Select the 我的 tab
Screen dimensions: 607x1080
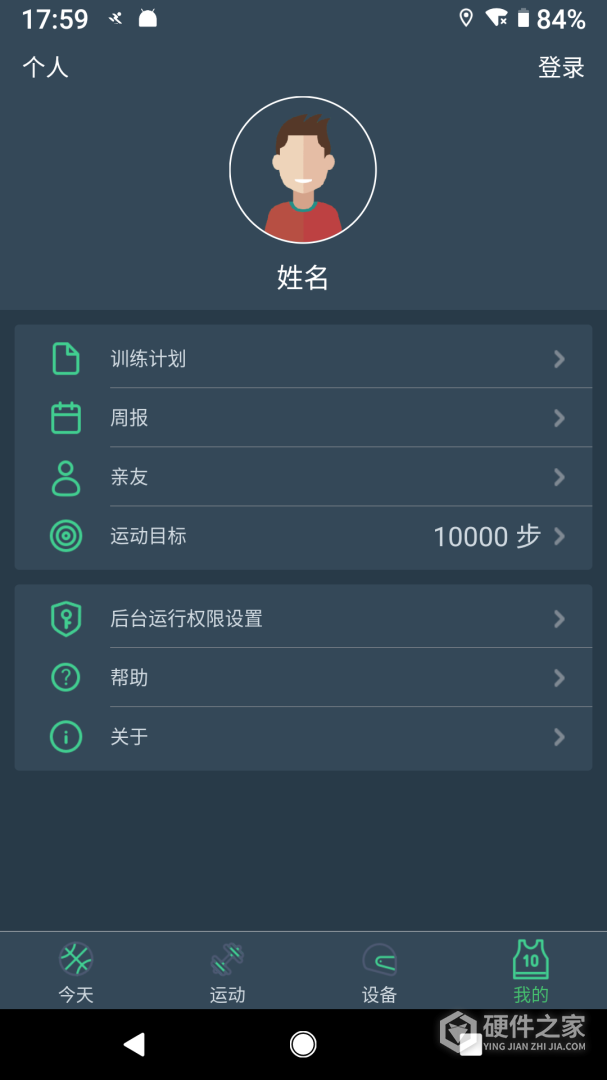click(x=531, y=971)
